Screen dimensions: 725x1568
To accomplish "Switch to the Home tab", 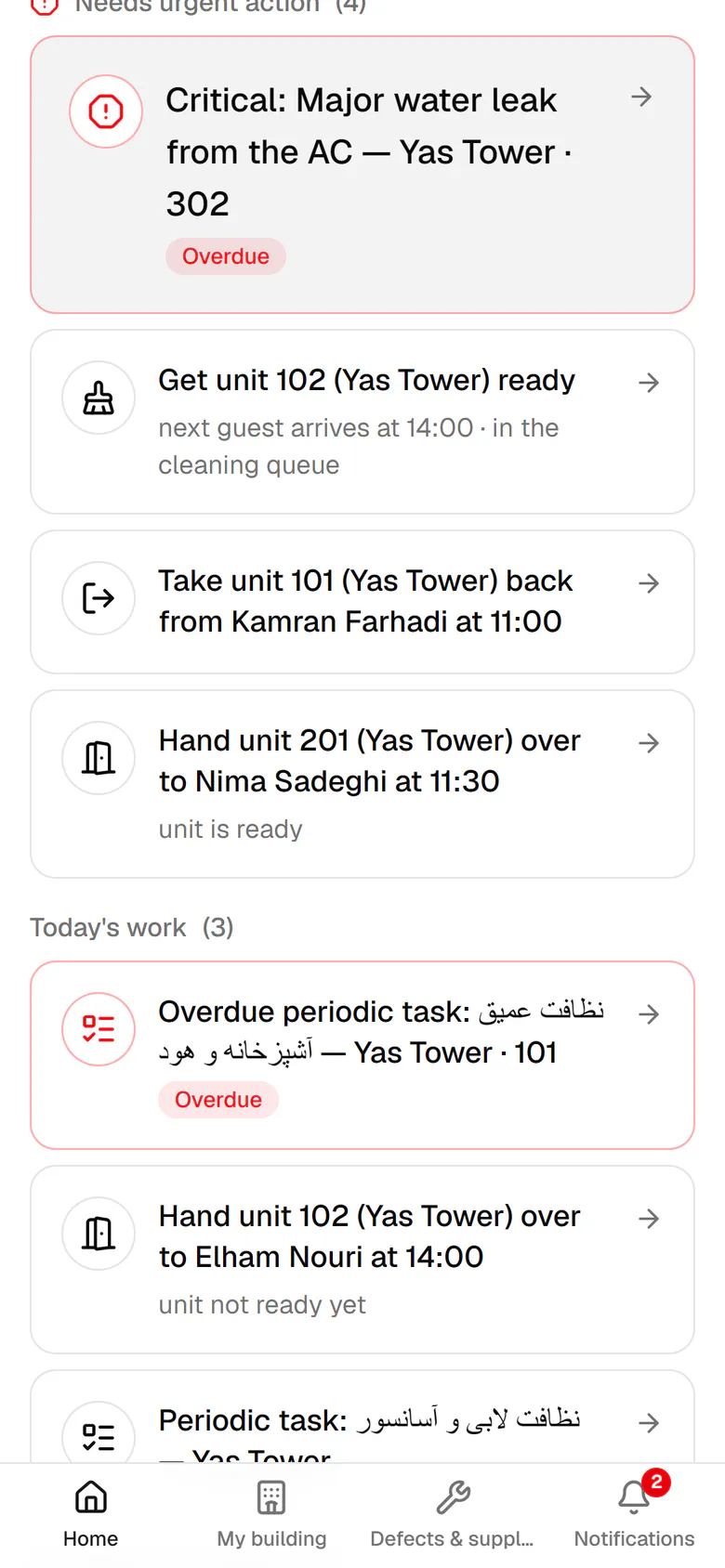I will [91, 1515].
